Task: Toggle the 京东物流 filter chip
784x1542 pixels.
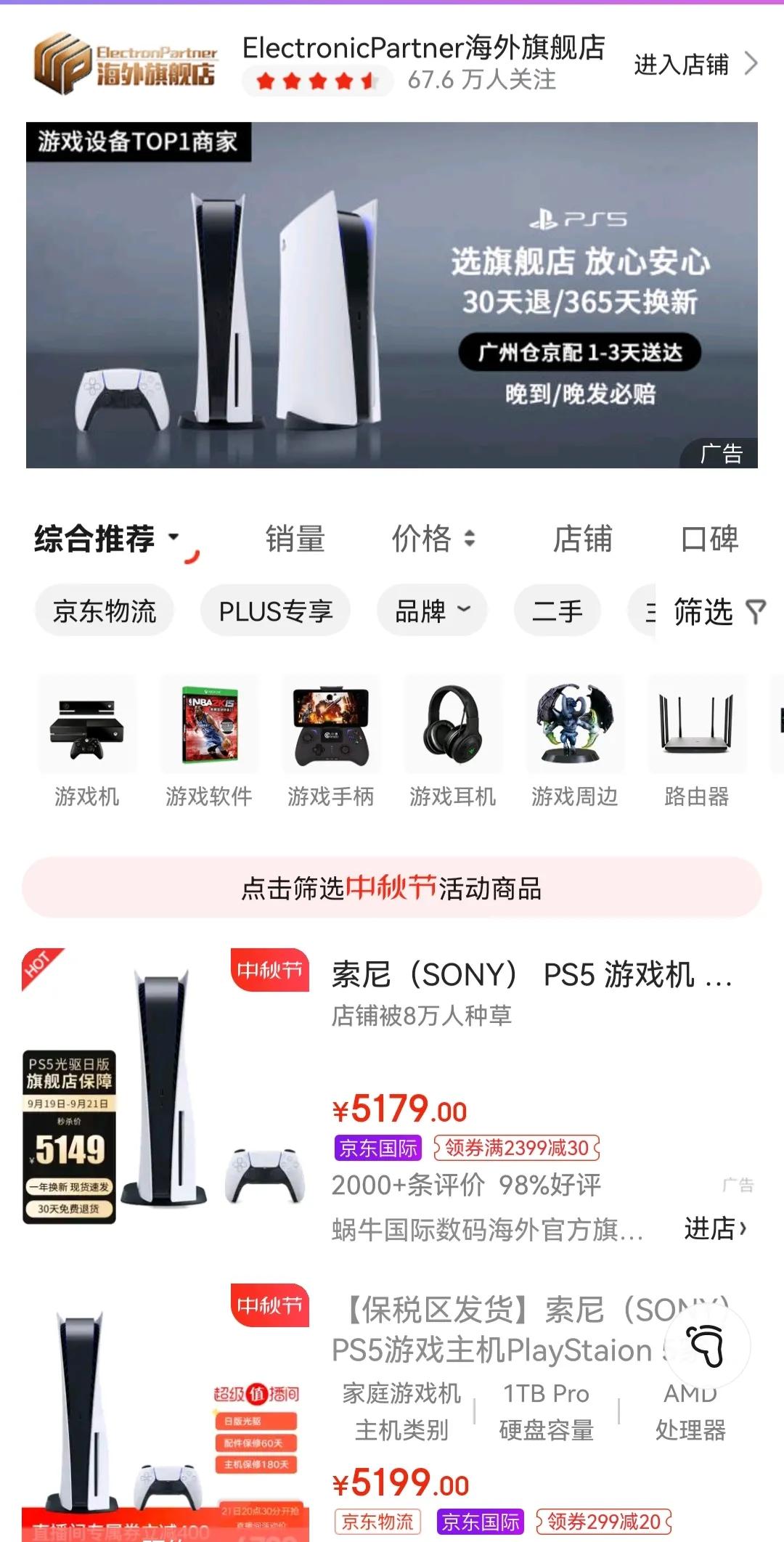Action: point(104,612)
